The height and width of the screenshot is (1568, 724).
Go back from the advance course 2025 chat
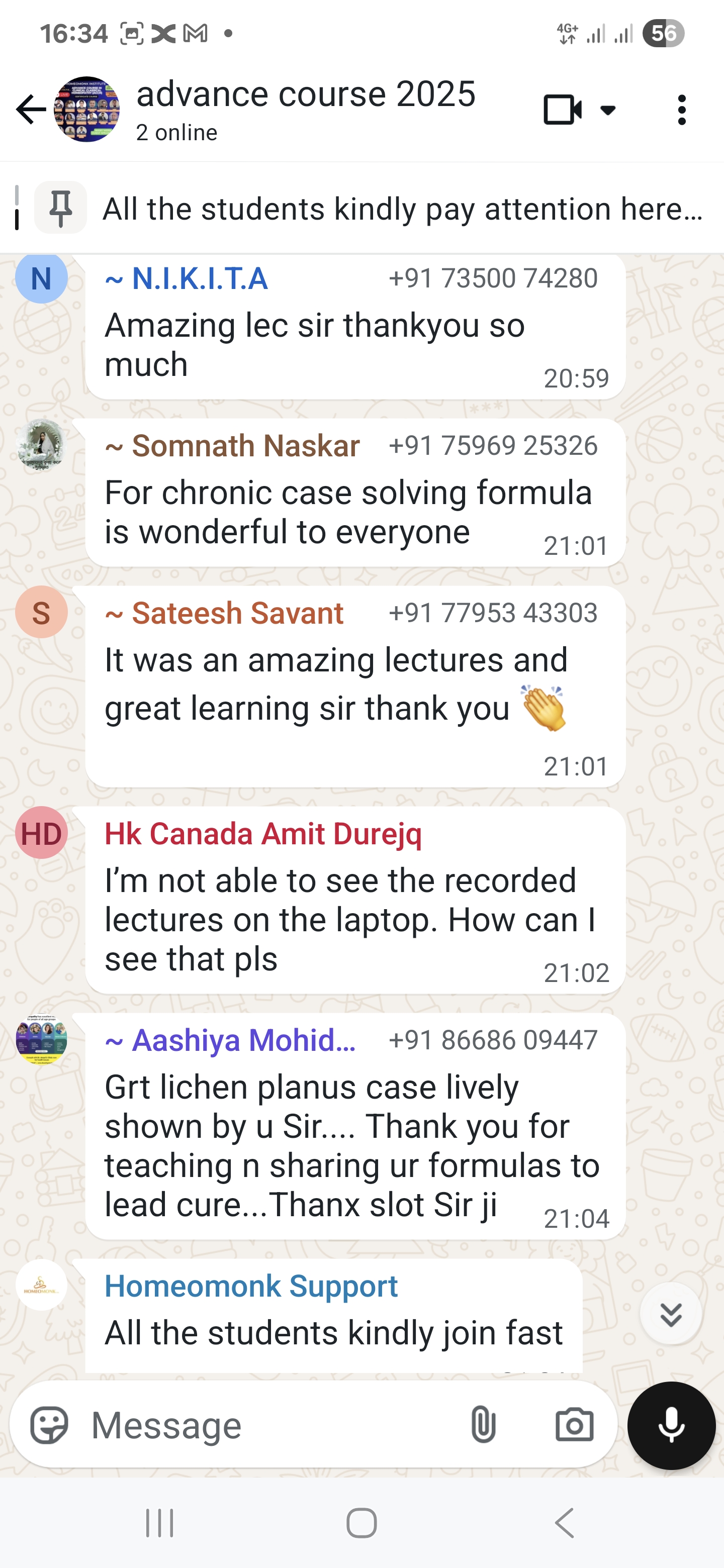coord(31,110)
